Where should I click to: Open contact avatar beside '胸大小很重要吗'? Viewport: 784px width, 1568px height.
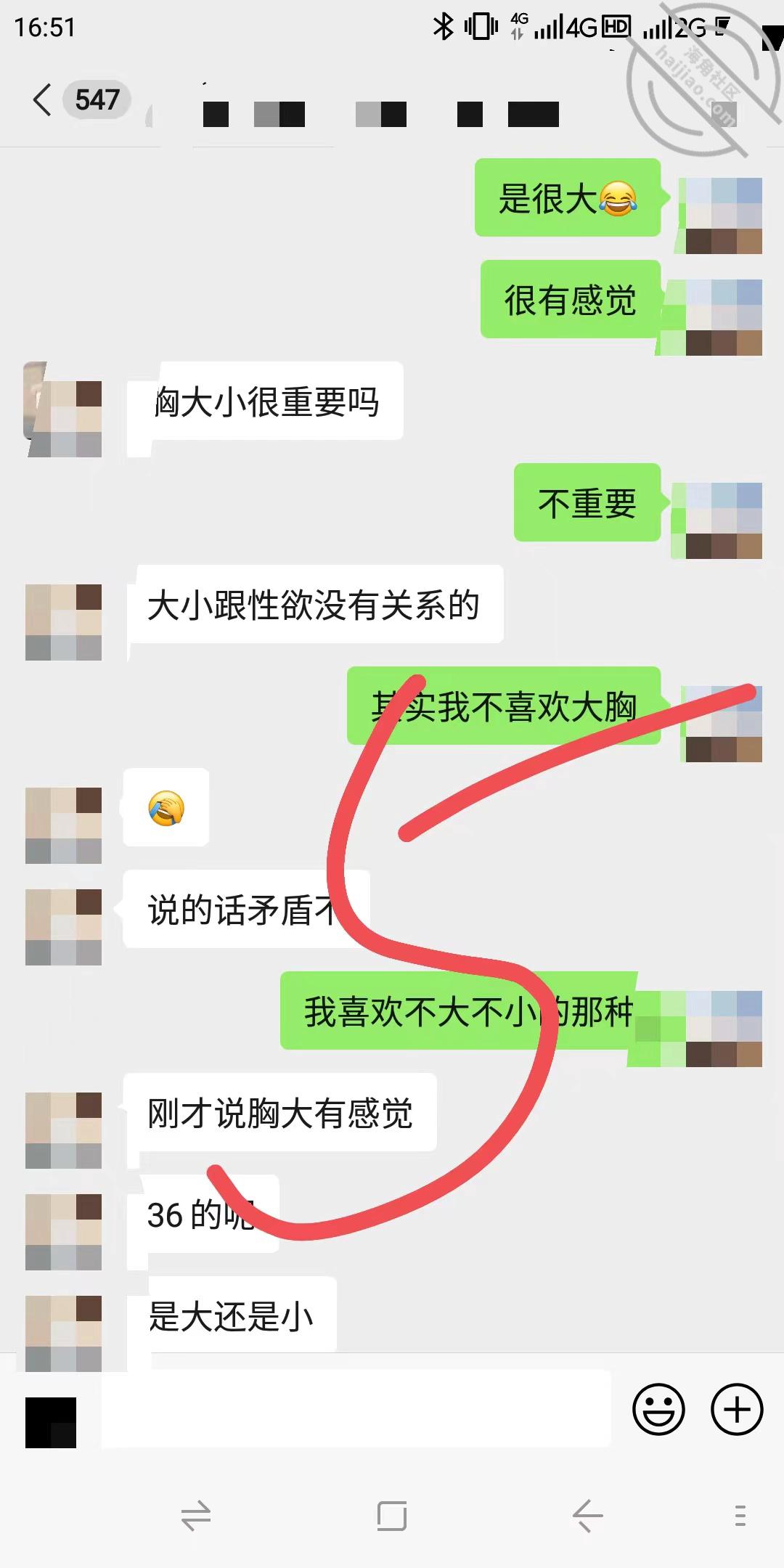pyautogui.click(x=63, y=409)
